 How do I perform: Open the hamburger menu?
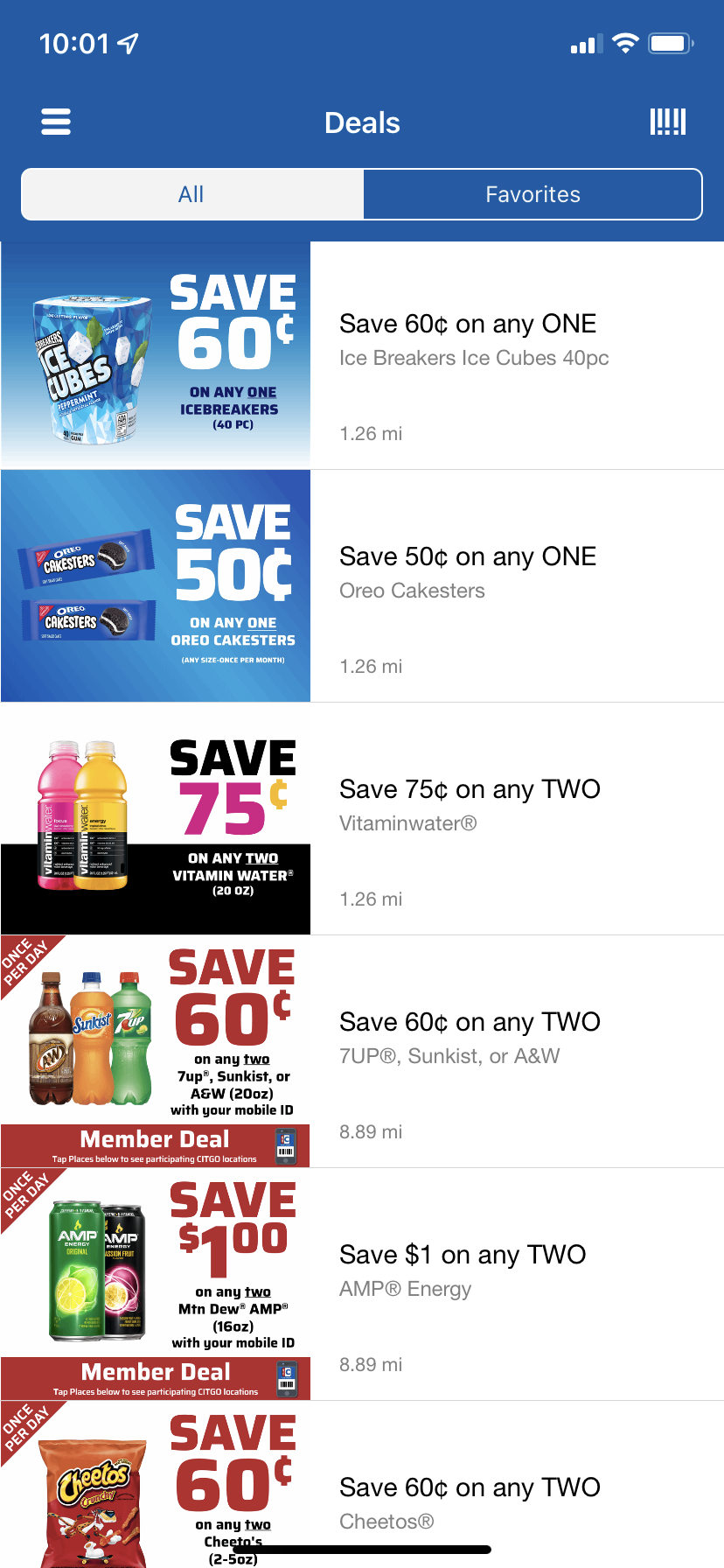coord(56,122)
